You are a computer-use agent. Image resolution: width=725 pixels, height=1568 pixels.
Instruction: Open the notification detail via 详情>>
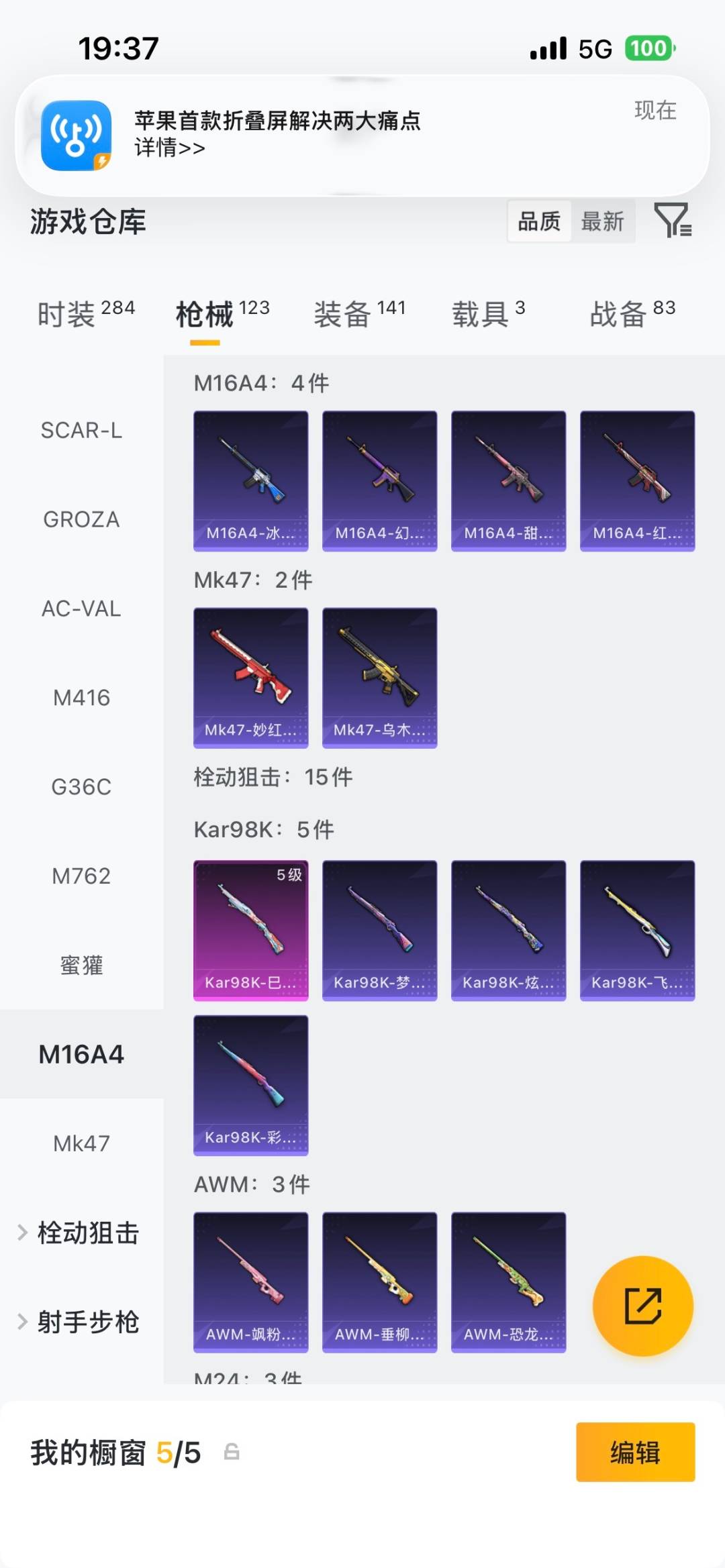coord(166,148)
